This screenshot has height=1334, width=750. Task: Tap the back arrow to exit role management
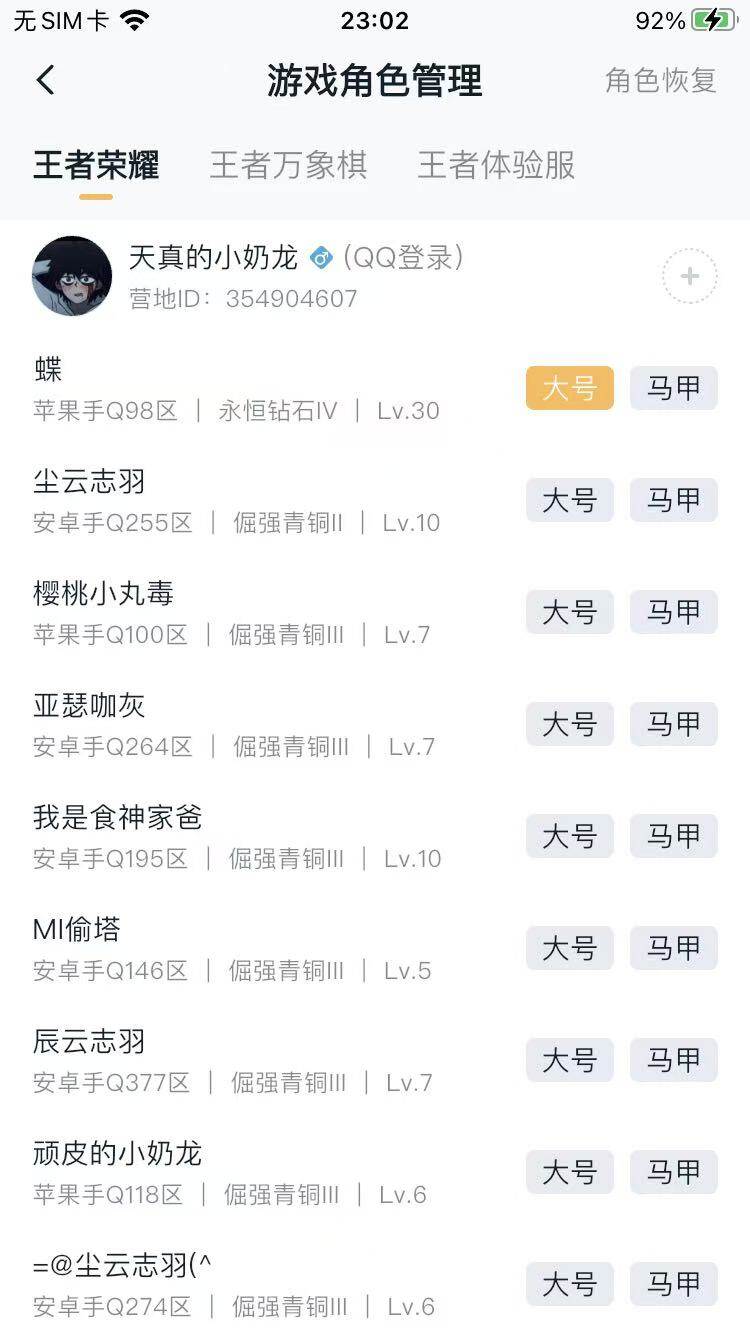[45, 80]
